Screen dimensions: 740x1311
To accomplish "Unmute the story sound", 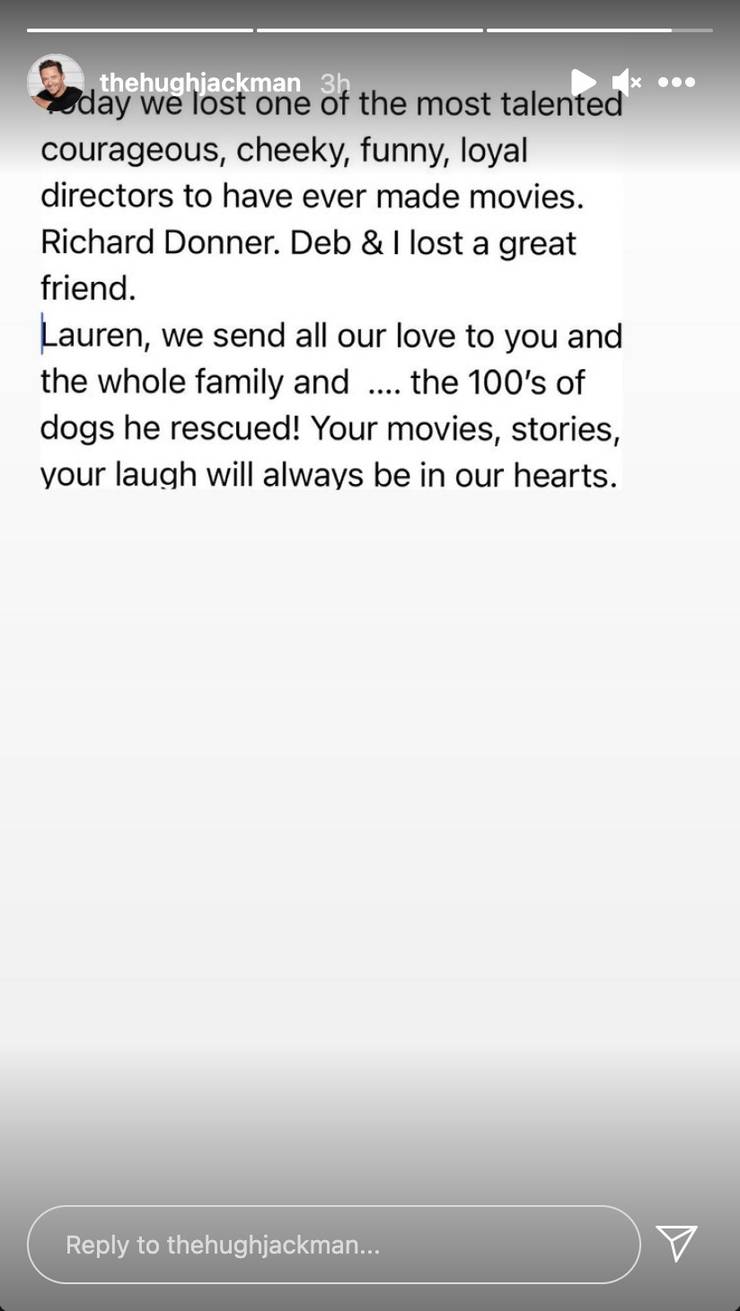I will [626, 82].
